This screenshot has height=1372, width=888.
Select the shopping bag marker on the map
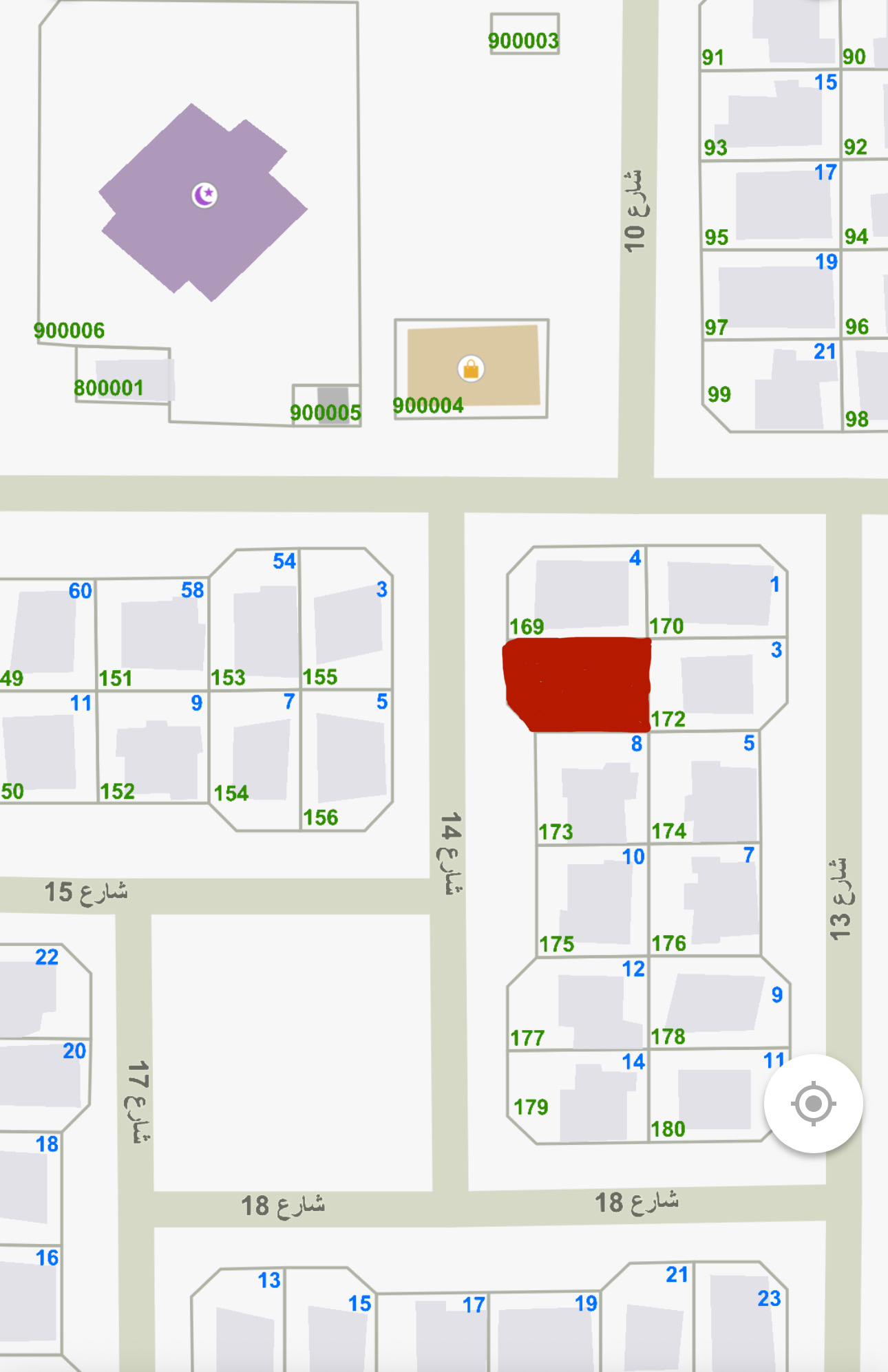(471, 369)
